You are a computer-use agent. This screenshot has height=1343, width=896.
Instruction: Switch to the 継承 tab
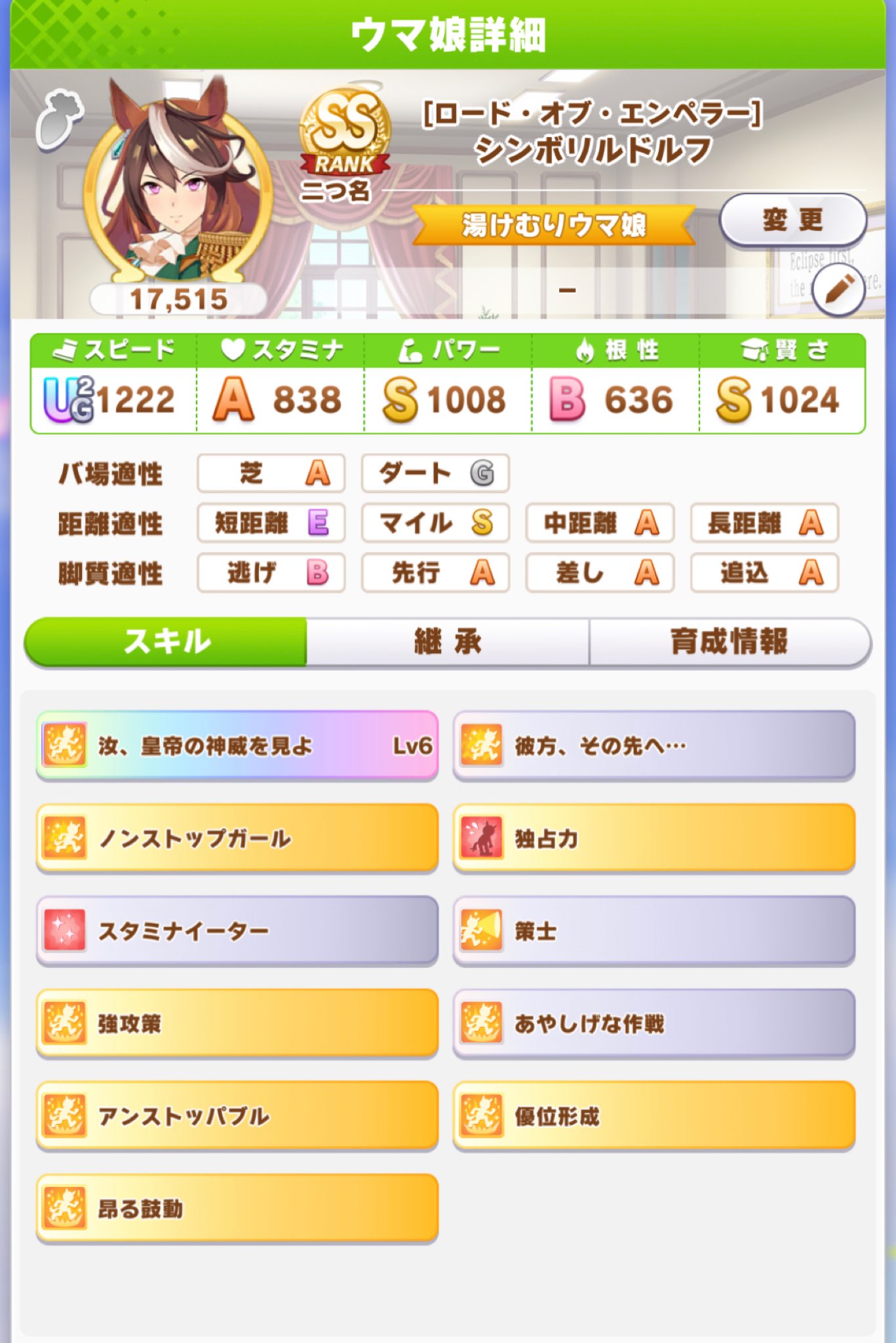pos(448,641)
